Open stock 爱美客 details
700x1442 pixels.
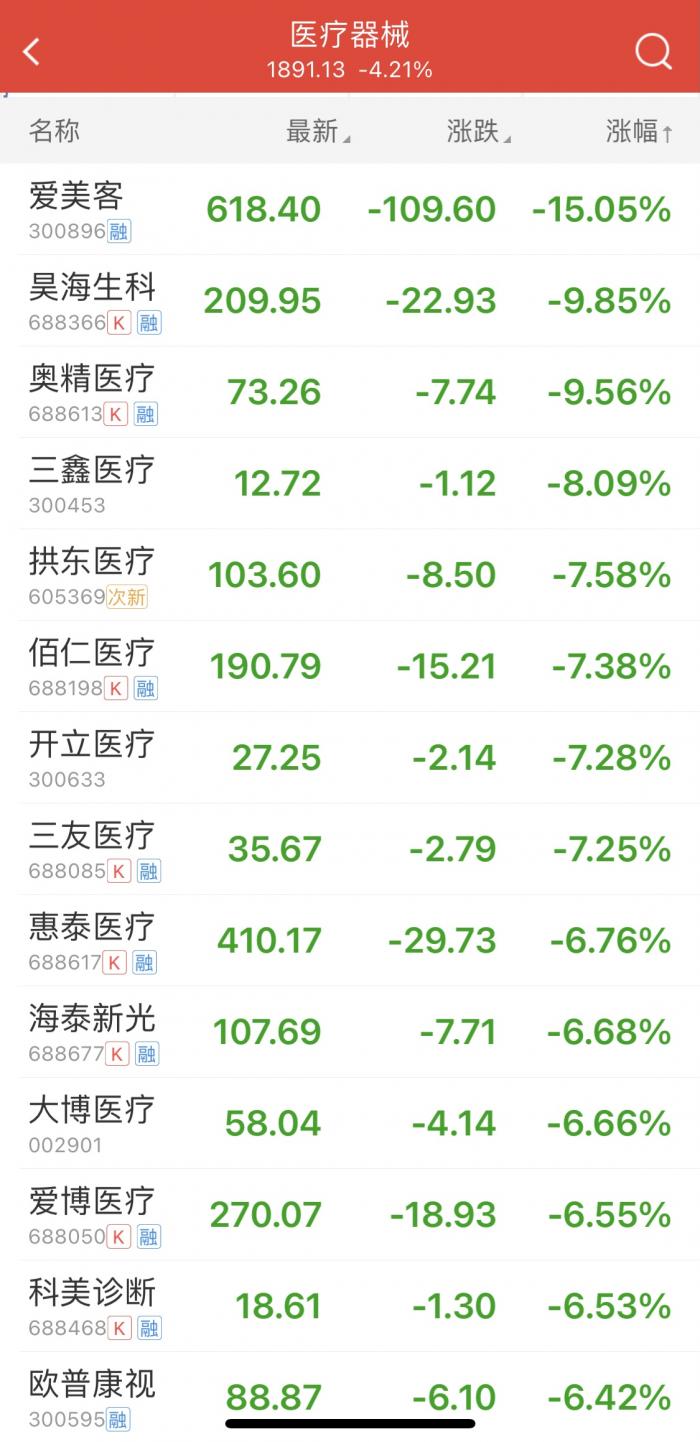click(349, 209)
